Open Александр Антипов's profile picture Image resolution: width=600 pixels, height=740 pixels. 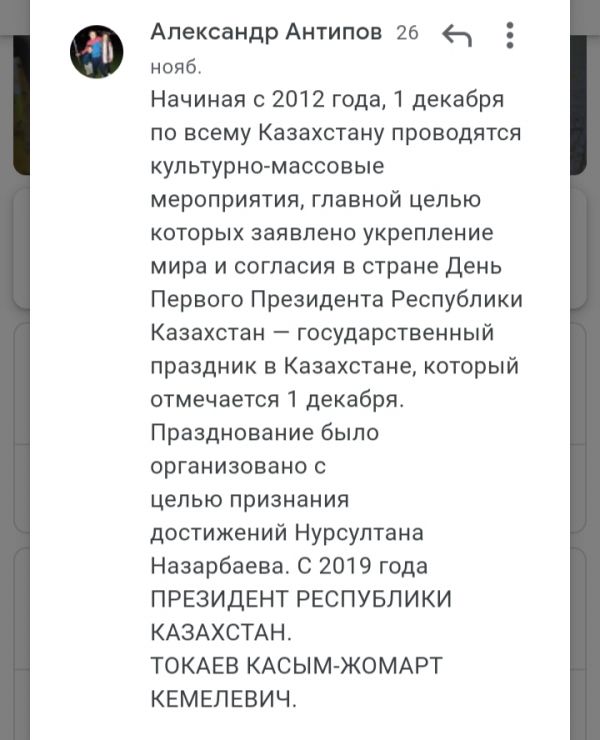[96, 52]
